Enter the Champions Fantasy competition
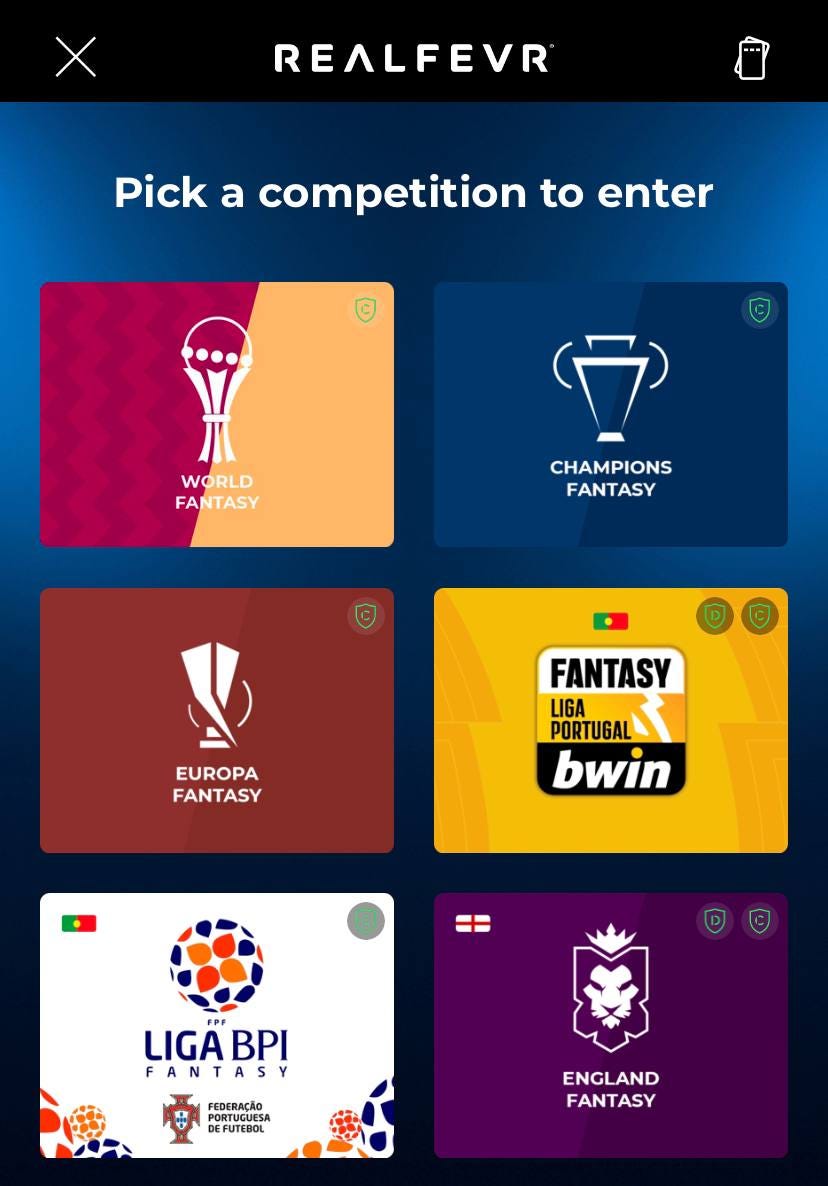The height and width of the screenshot is (1186, 828). coord(610,414)
